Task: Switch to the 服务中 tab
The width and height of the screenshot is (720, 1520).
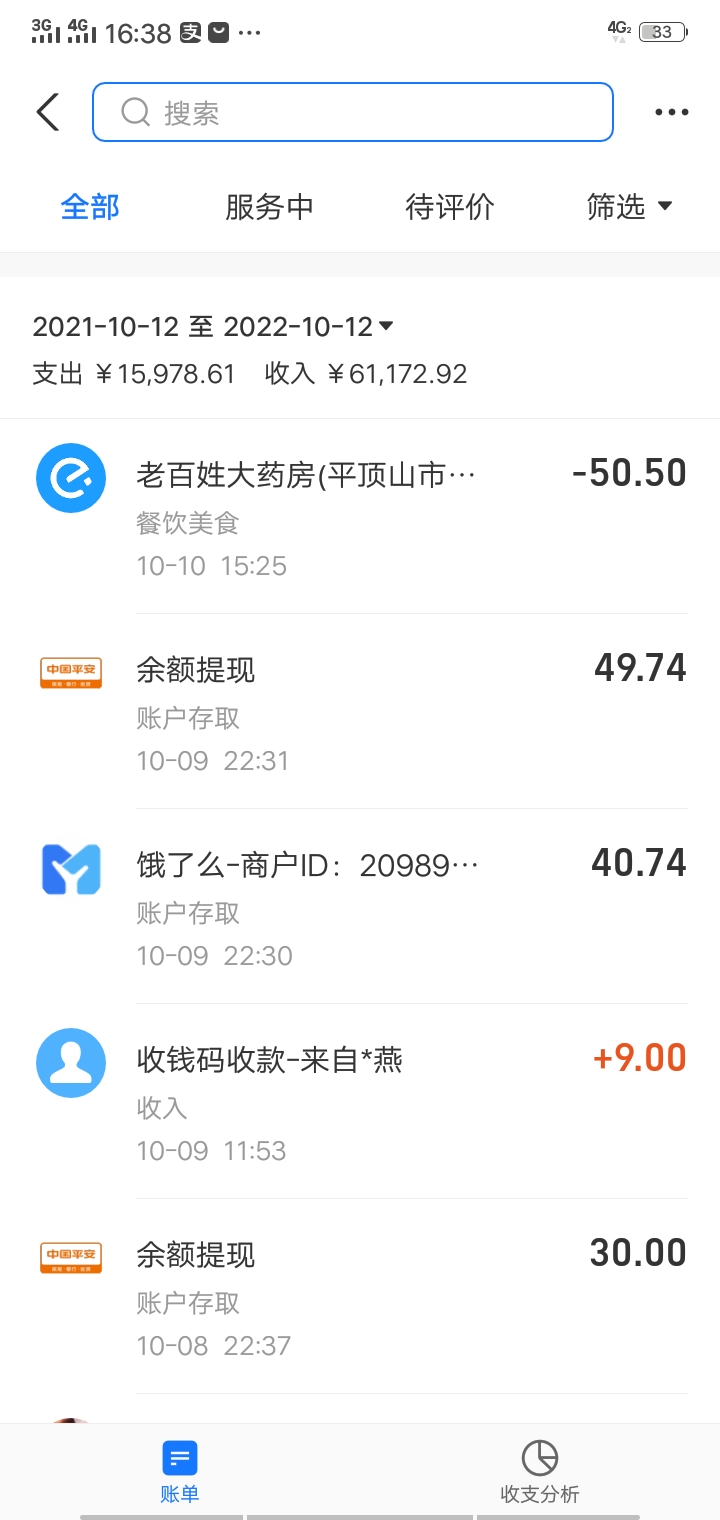Action: (x=269, y=207)
